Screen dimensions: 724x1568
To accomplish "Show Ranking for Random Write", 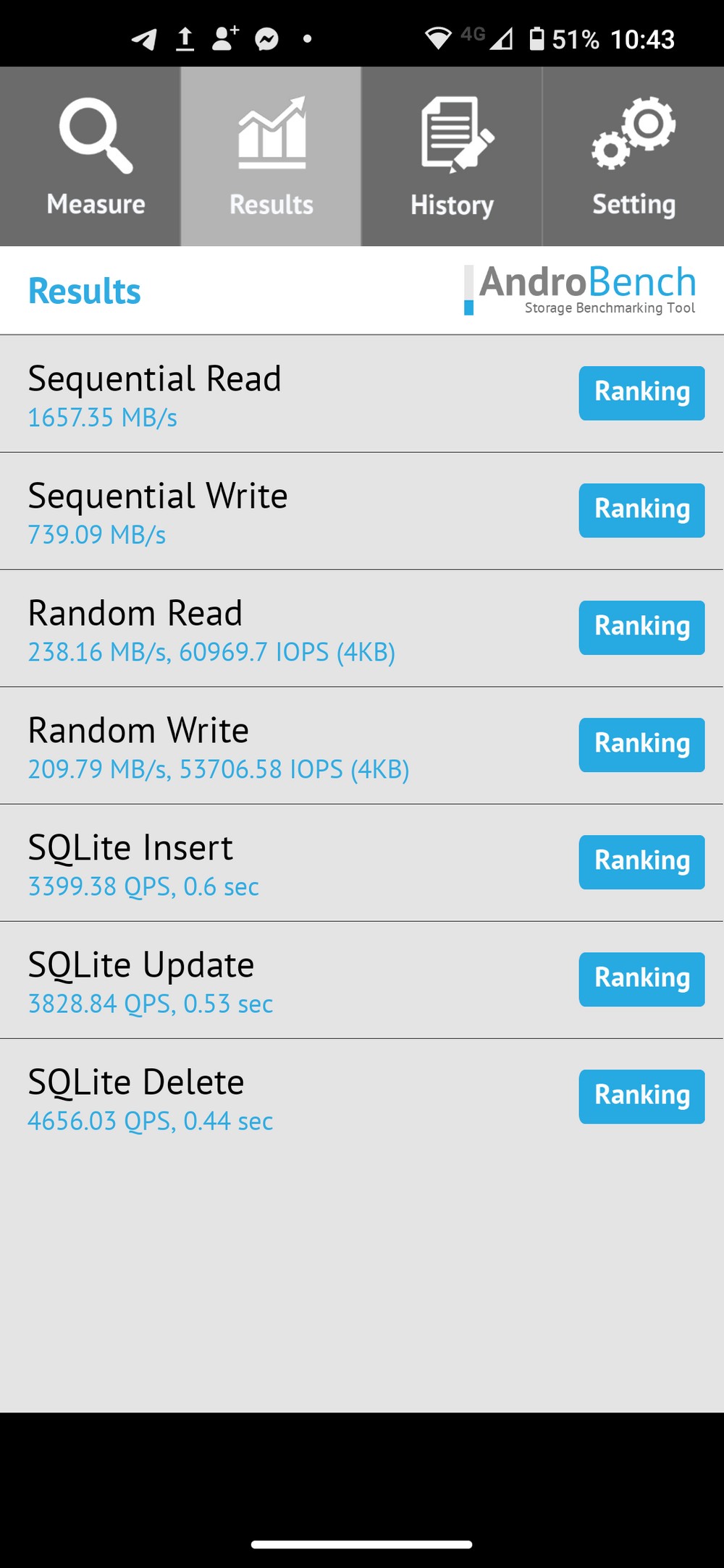I will click(641, 745).
